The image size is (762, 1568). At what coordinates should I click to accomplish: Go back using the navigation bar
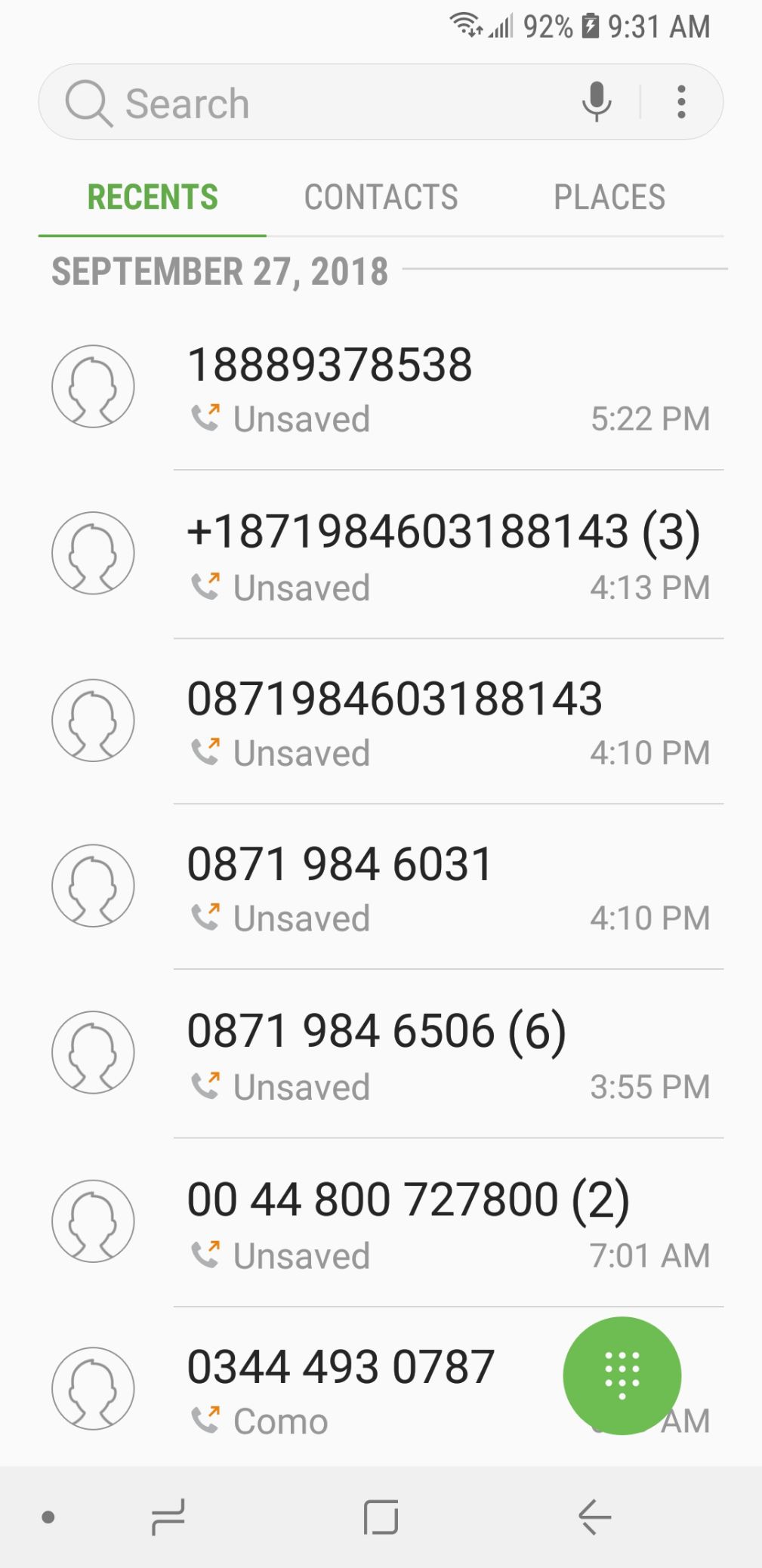[x=594, y=1517]
